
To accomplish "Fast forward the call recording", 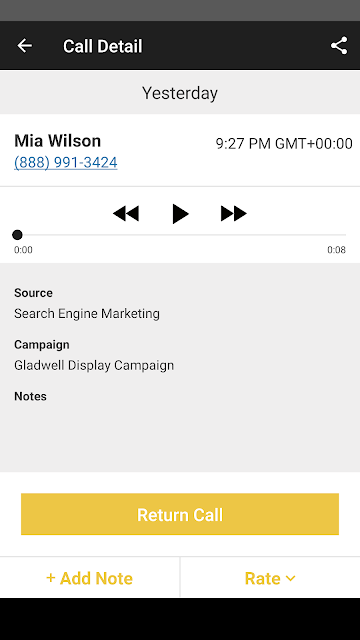I will tap(233, 213).
